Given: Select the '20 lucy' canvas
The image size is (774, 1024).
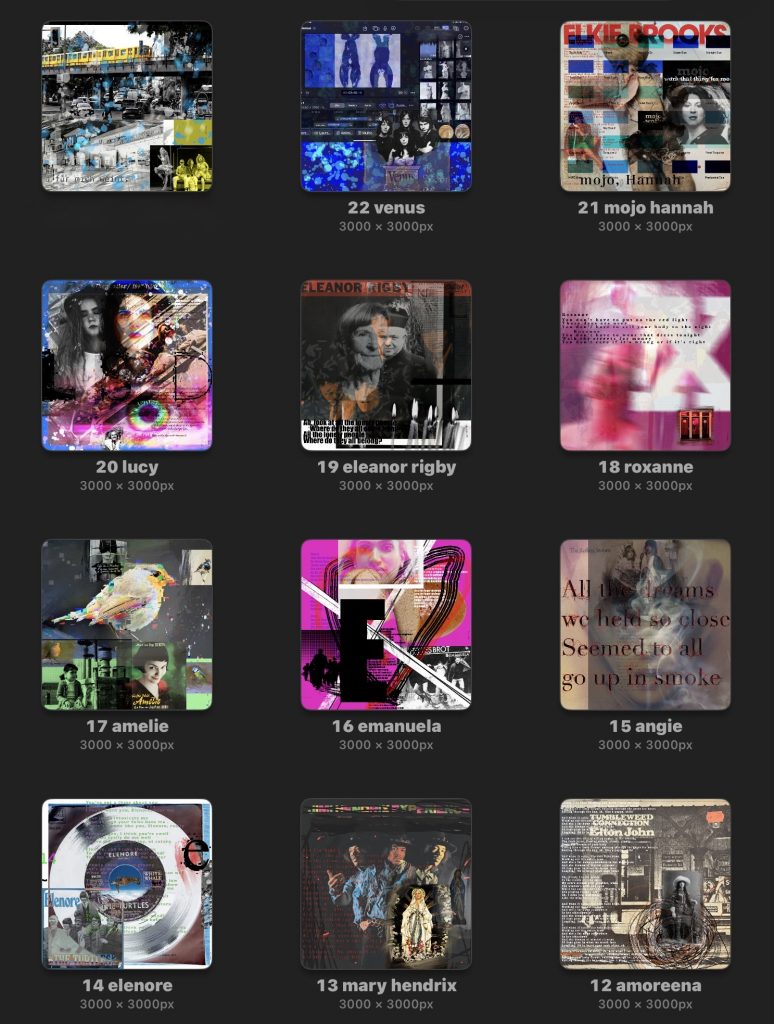Looking at the screenshot, I should 127,365.
